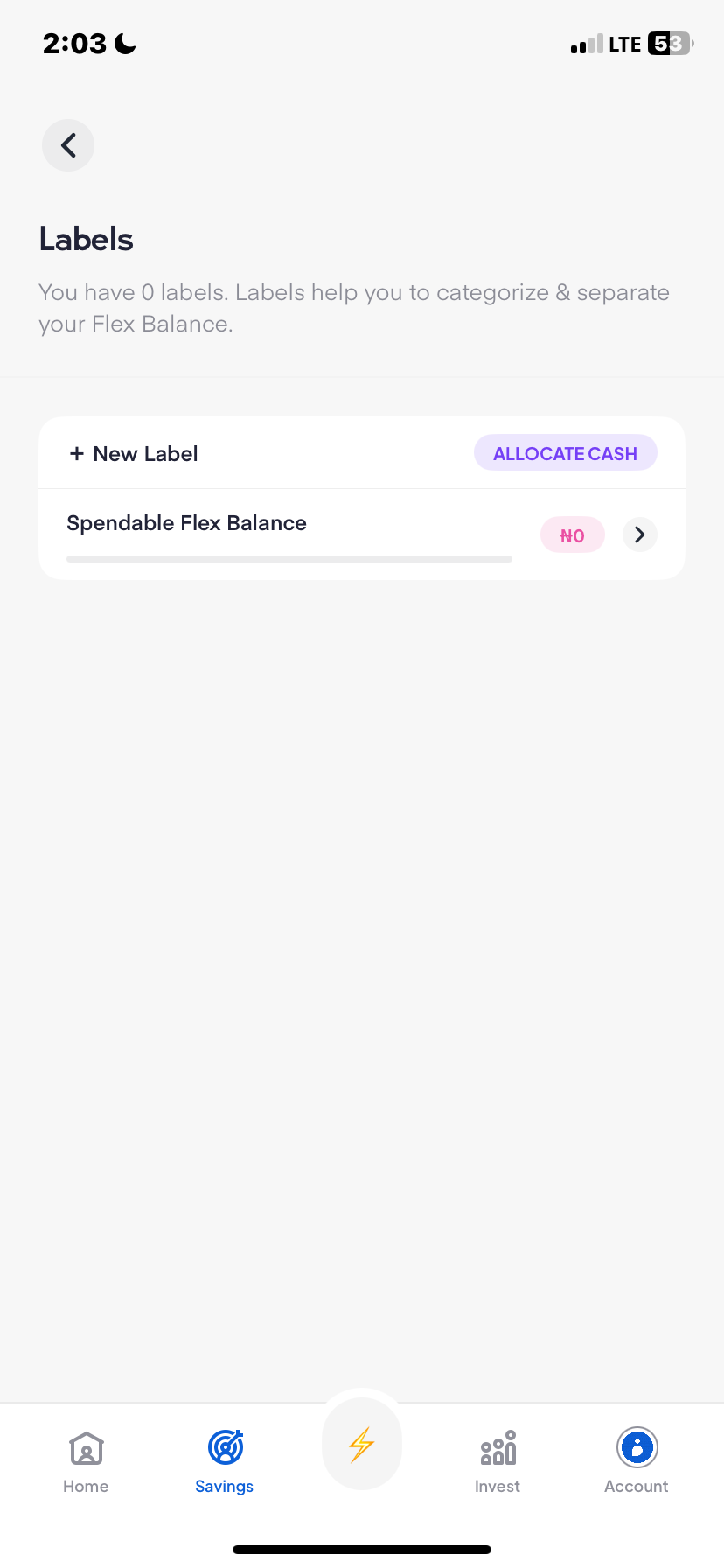The width and height of the screenshot is (724, 1568).
Task: Tap the Allocate Cash button
Action: [x=565, y=453]
